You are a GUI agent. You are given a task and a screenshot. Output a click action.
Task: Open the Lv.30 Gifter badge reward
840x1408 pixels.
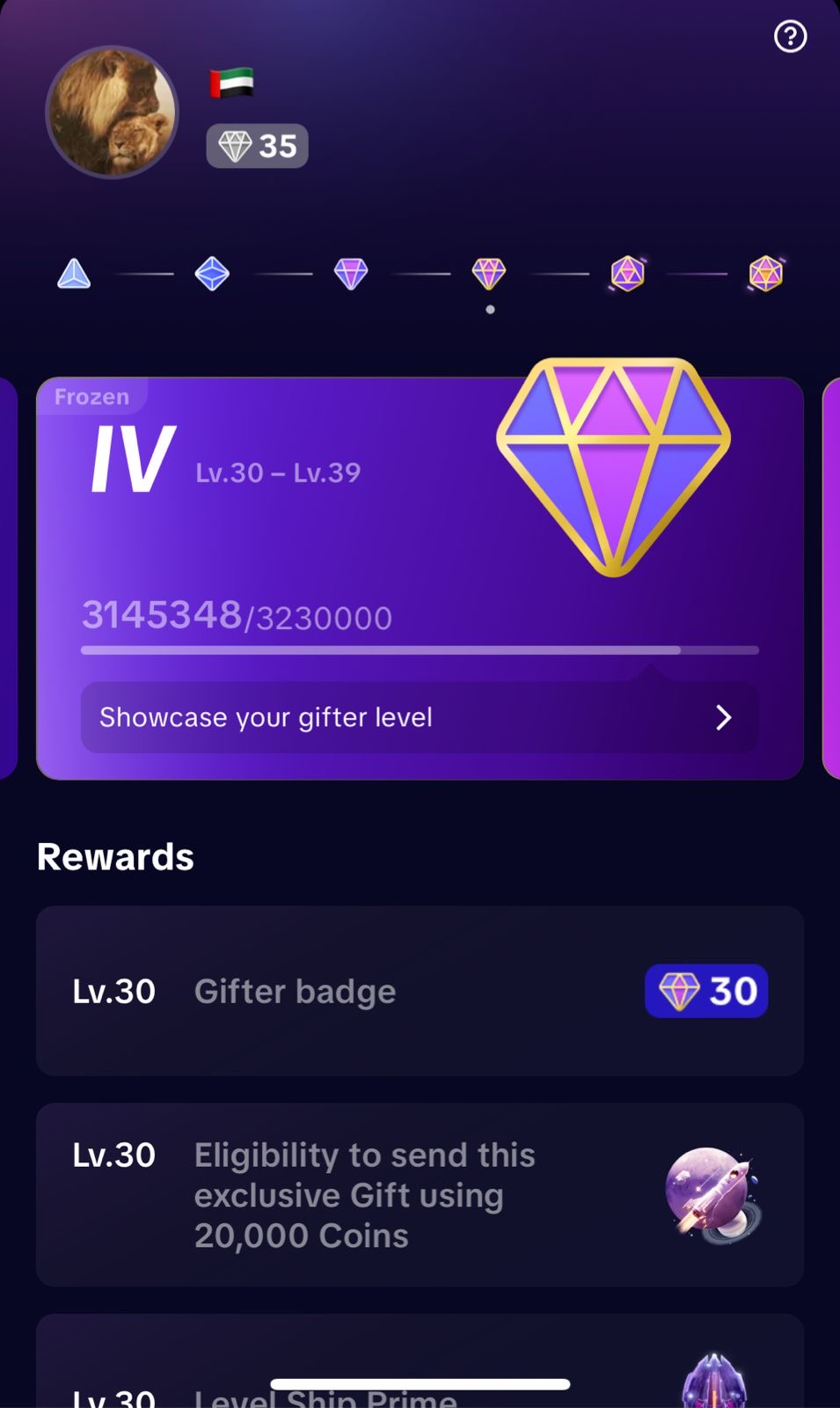coord(419,991)
